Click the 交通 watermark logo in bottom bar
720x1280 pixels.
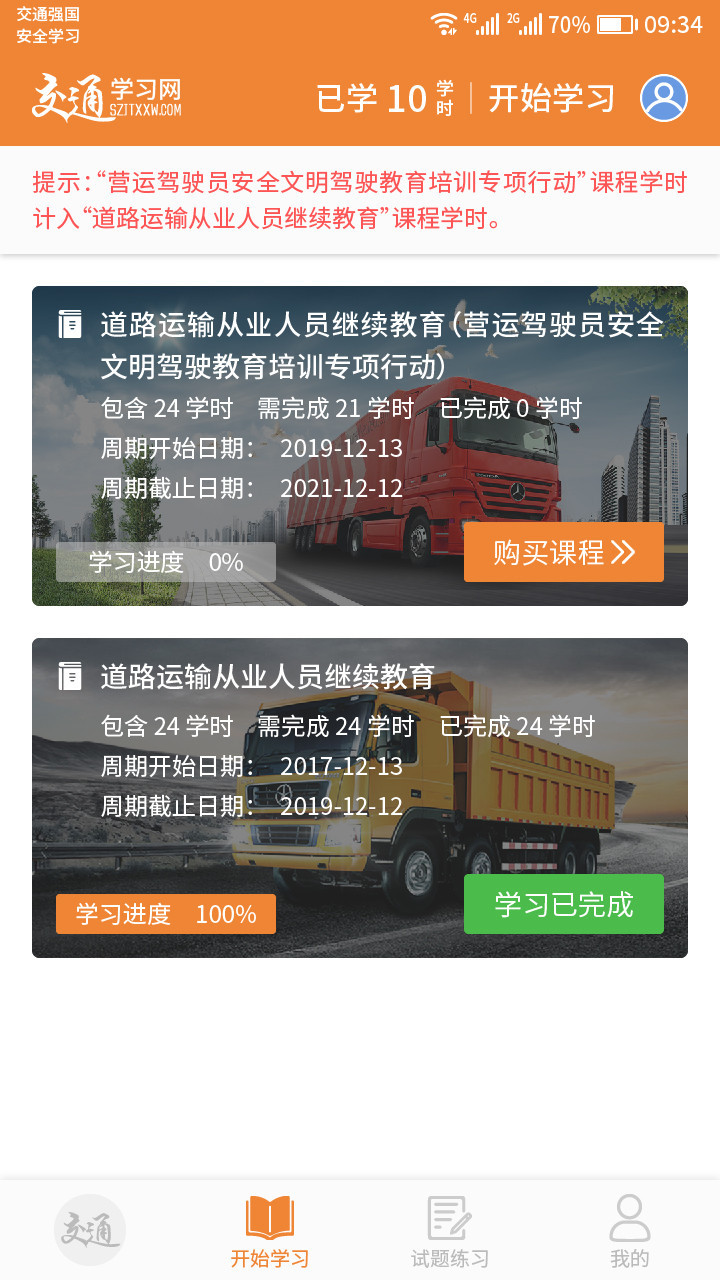(89, 1228)
